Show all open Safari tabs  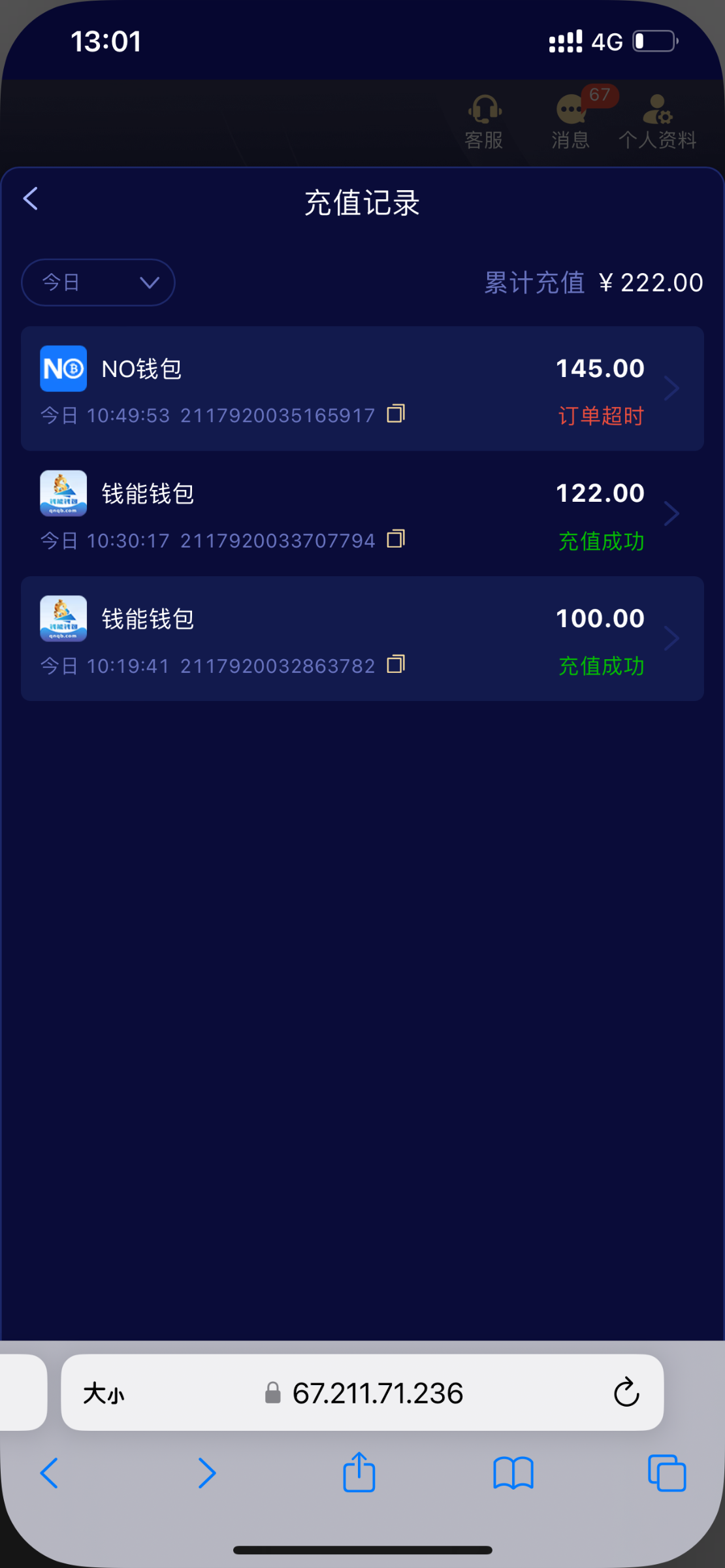(667, 1473)
